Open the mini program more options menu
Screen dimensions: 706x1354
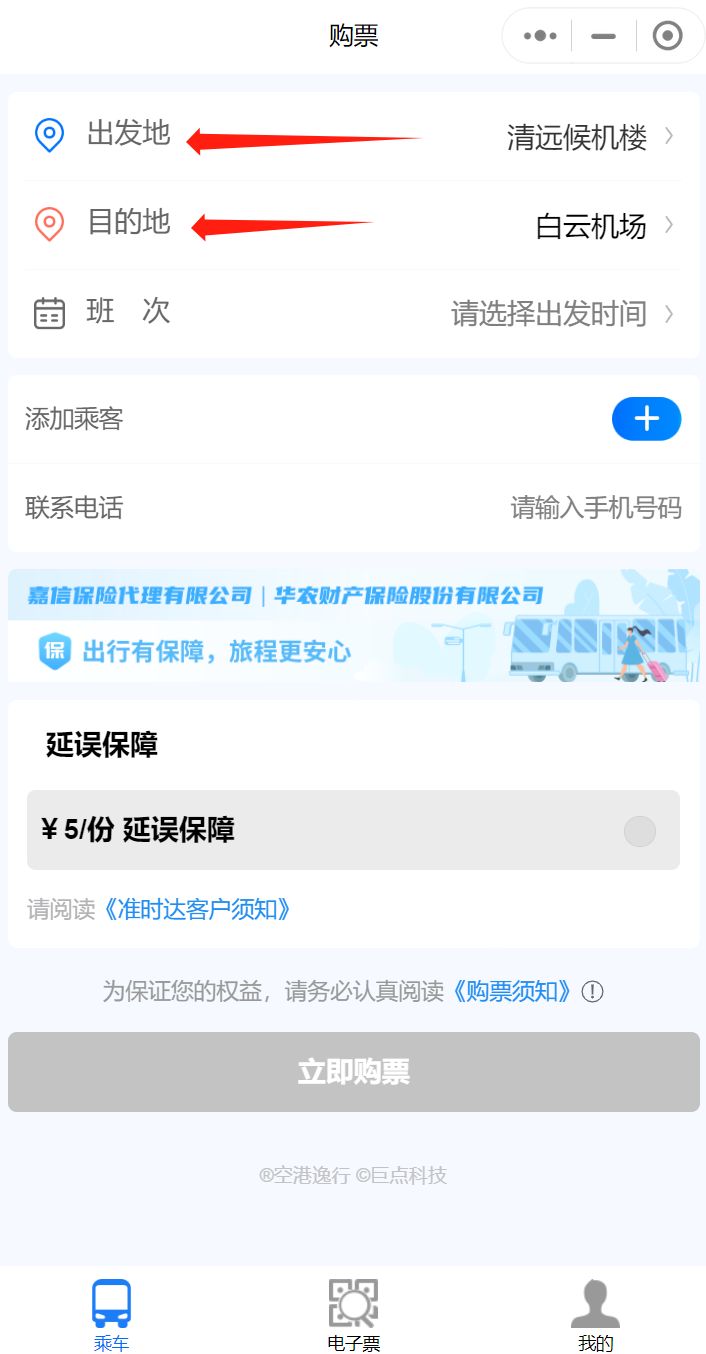[x=540, y=36]
